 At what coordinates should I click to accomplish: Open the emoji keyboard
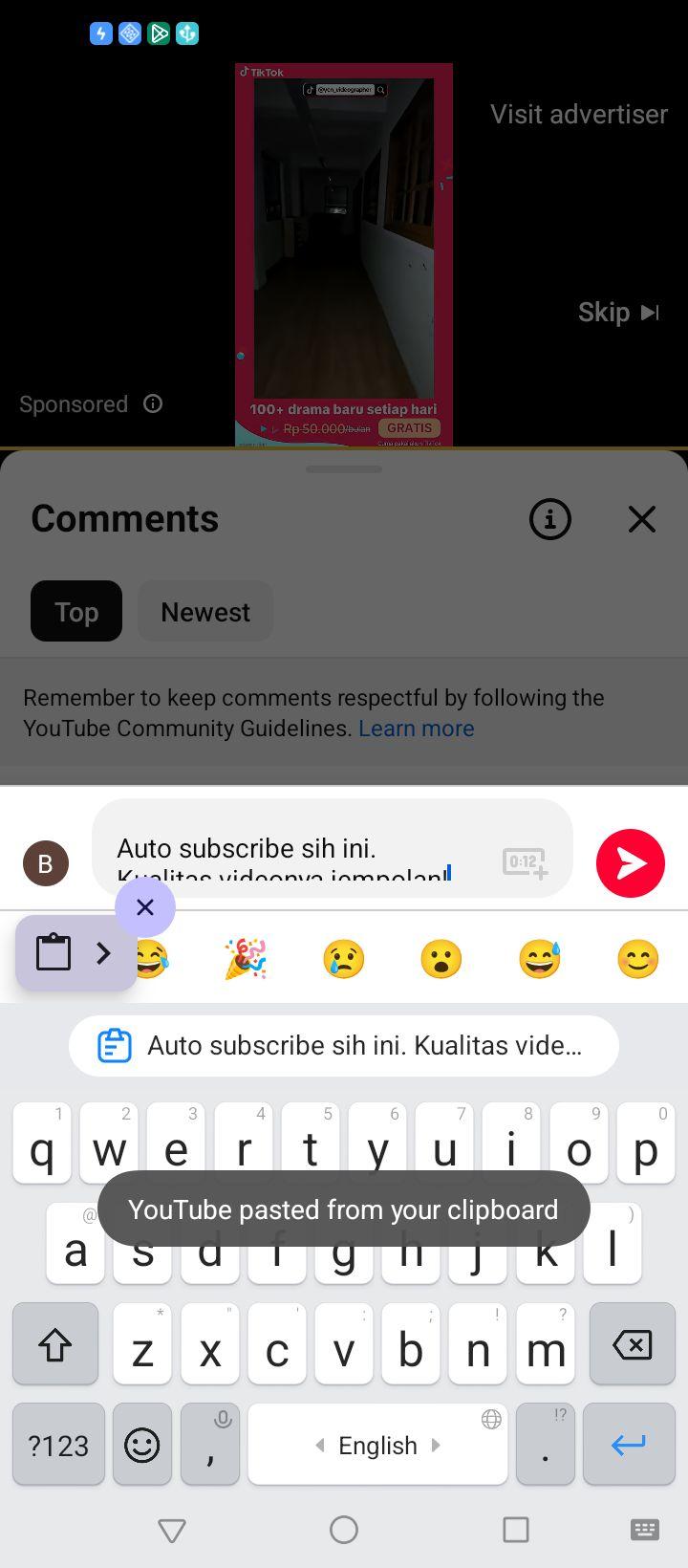142,1445
